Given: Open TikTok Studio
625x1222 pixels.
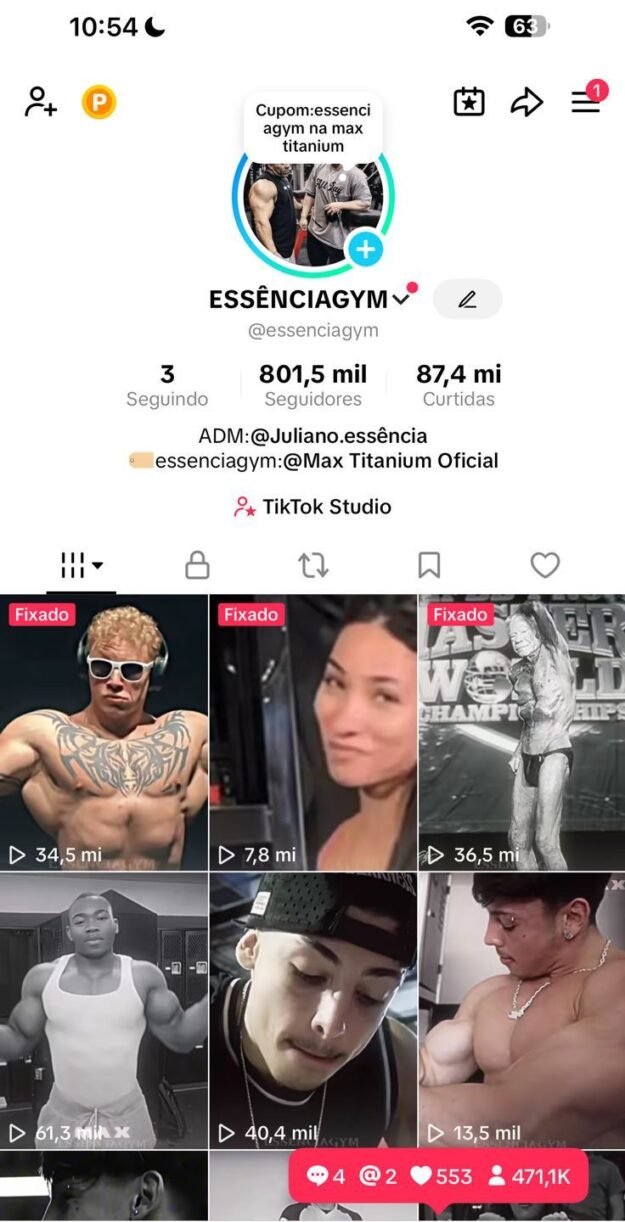Looking at the screenshot, I should [313, 507].
